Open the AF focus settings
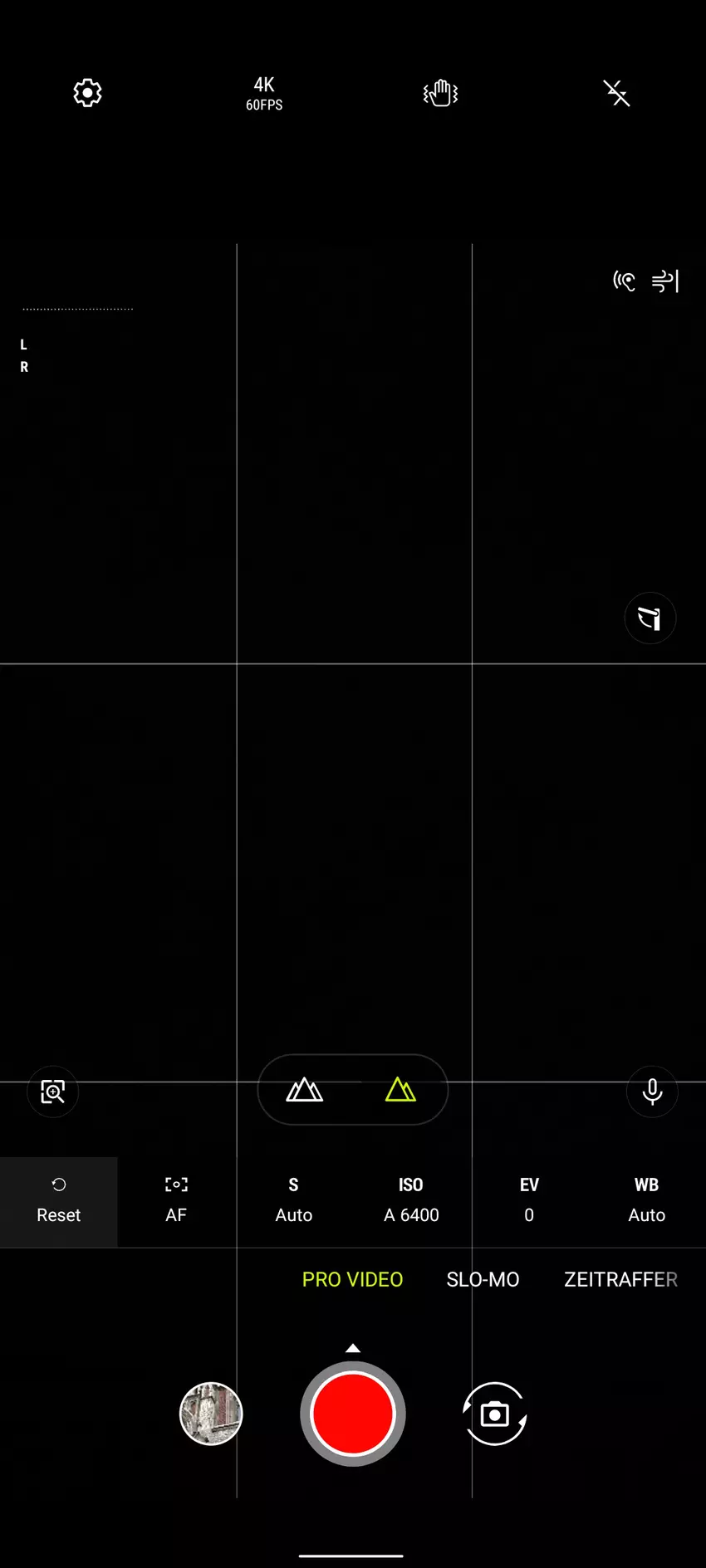706x1568 pixels. click(x=175, y=1200)
